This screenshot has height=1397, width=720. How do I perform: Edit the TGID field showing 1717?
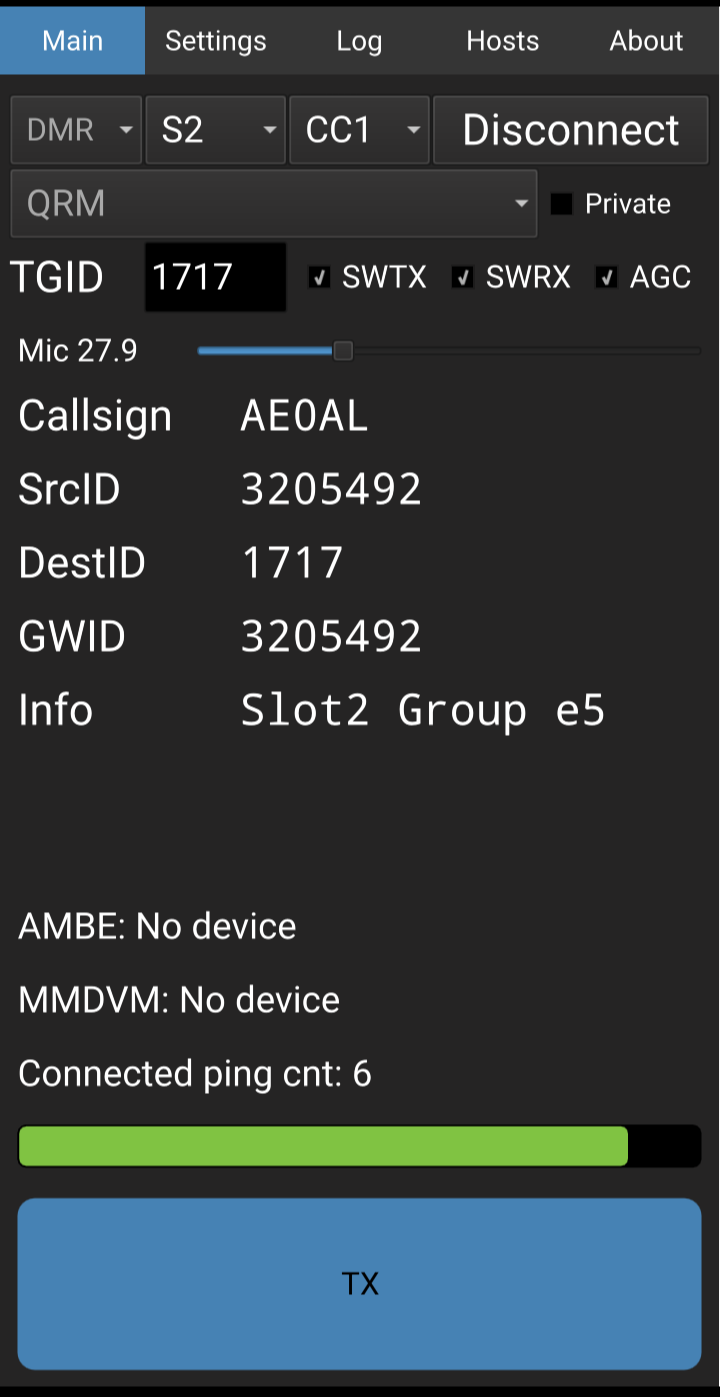(215, 277)
